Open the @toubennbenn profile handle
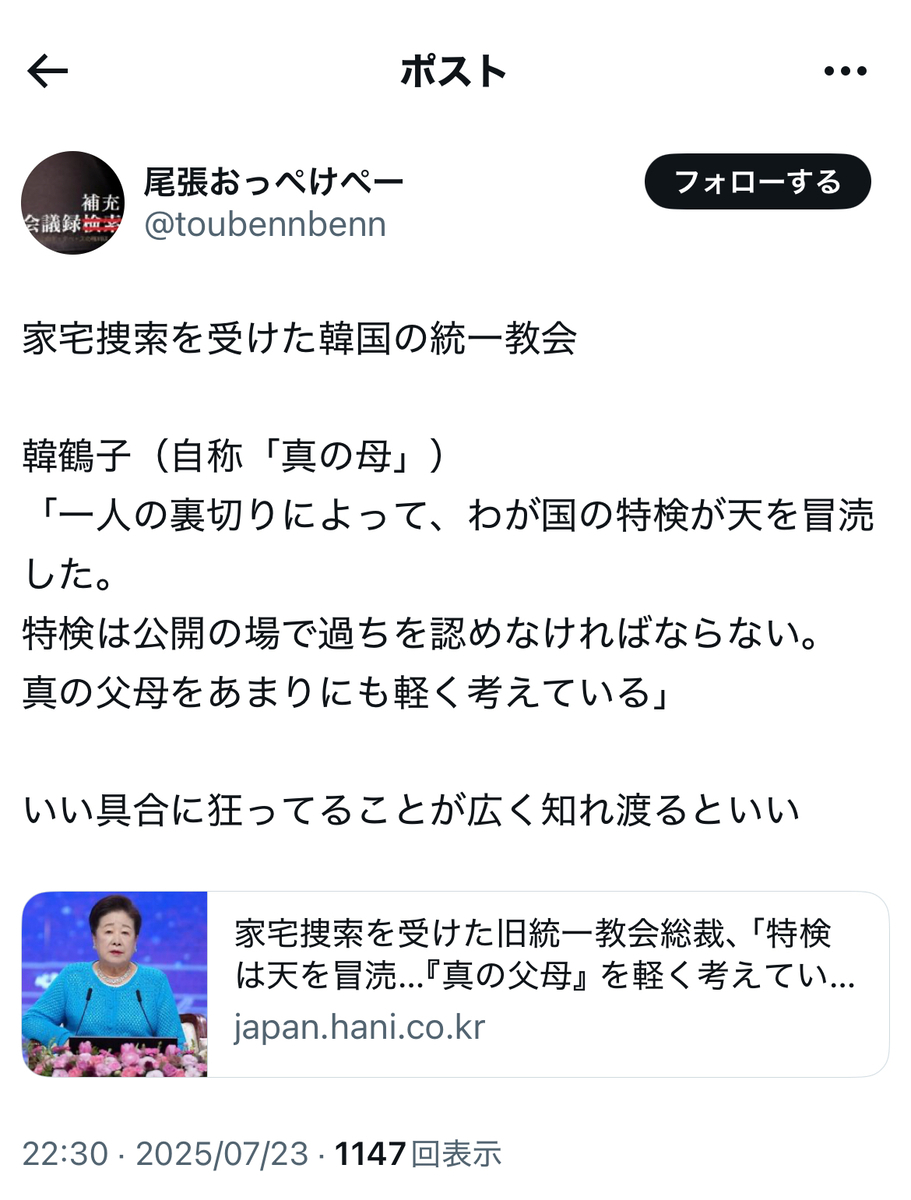The image size is (911, 1200). click(x=265, y=224)
